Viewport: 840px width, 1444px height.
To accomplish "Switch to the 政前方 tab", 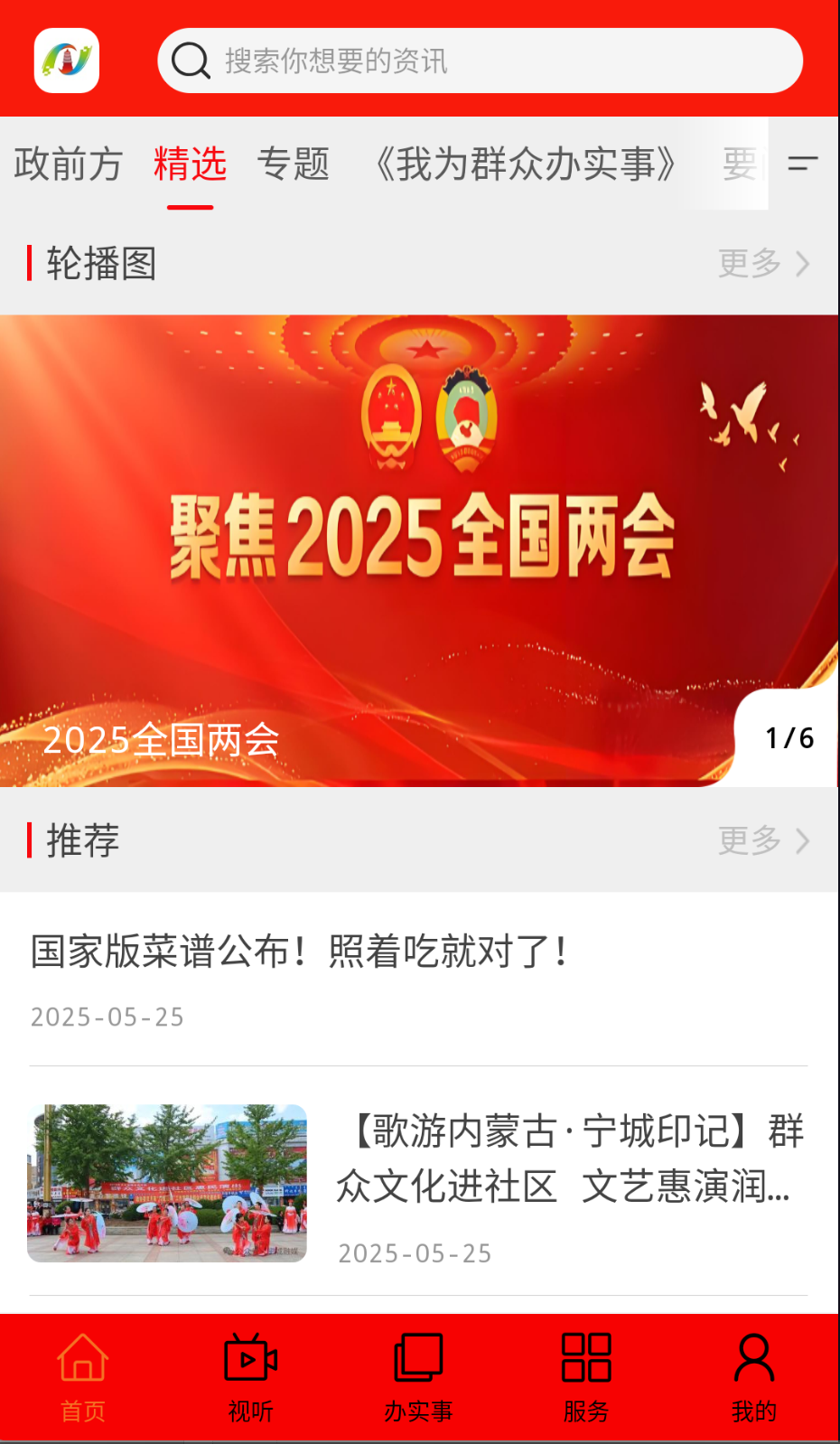I will coord(67,165).
